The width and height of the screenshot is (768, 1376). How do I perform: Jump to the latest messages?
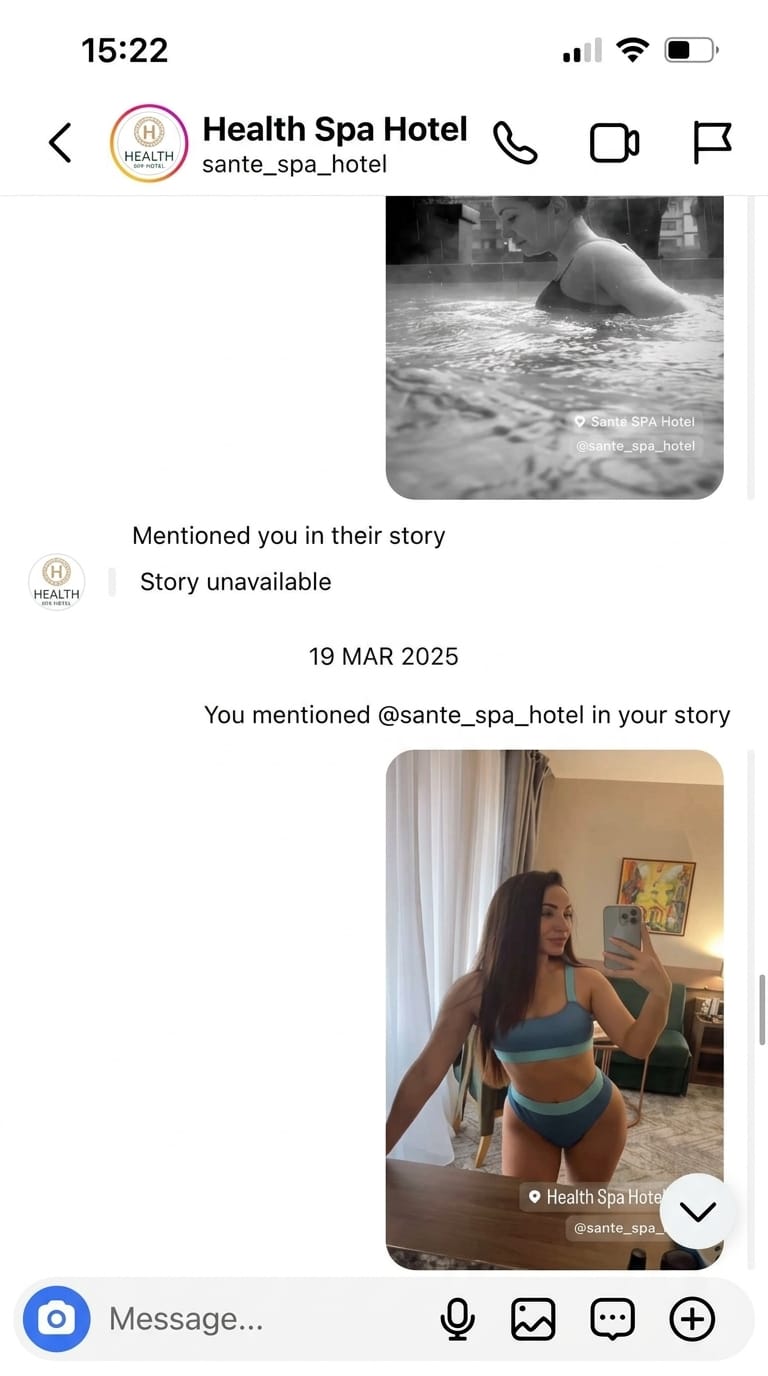pyautogui.click(x=697, y=1211)
